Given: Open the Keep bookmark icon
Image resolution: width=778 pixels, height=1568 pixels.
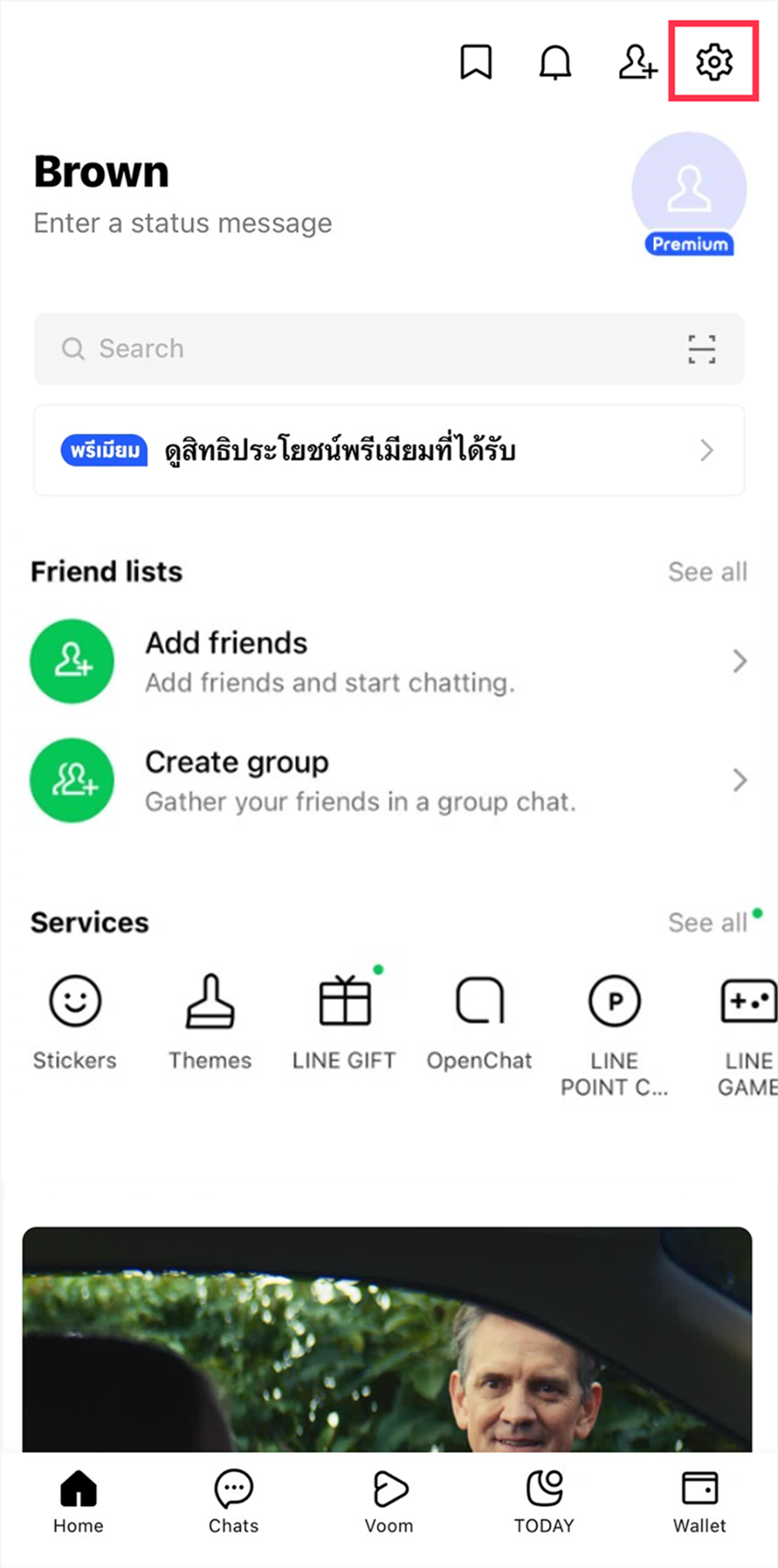Looking at the screenshot, I should point(476,62).
